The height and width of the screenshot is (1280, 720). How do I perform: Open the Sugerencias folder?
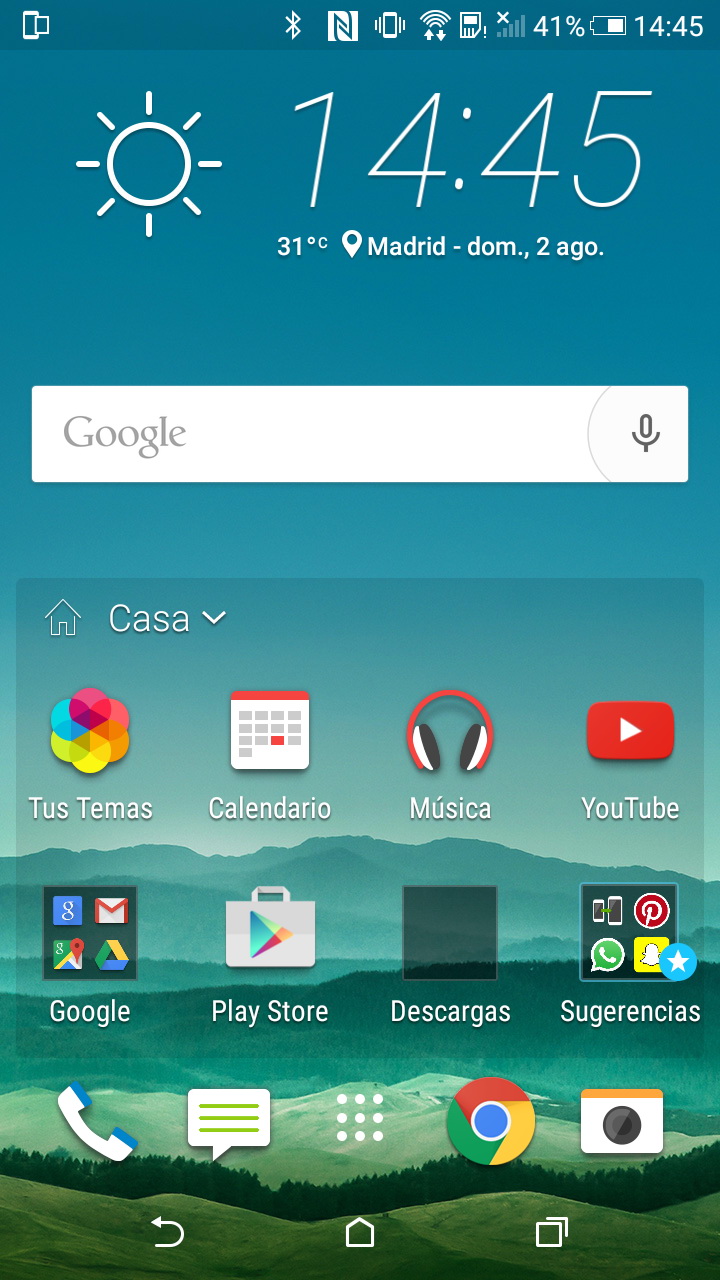[630, 934]
